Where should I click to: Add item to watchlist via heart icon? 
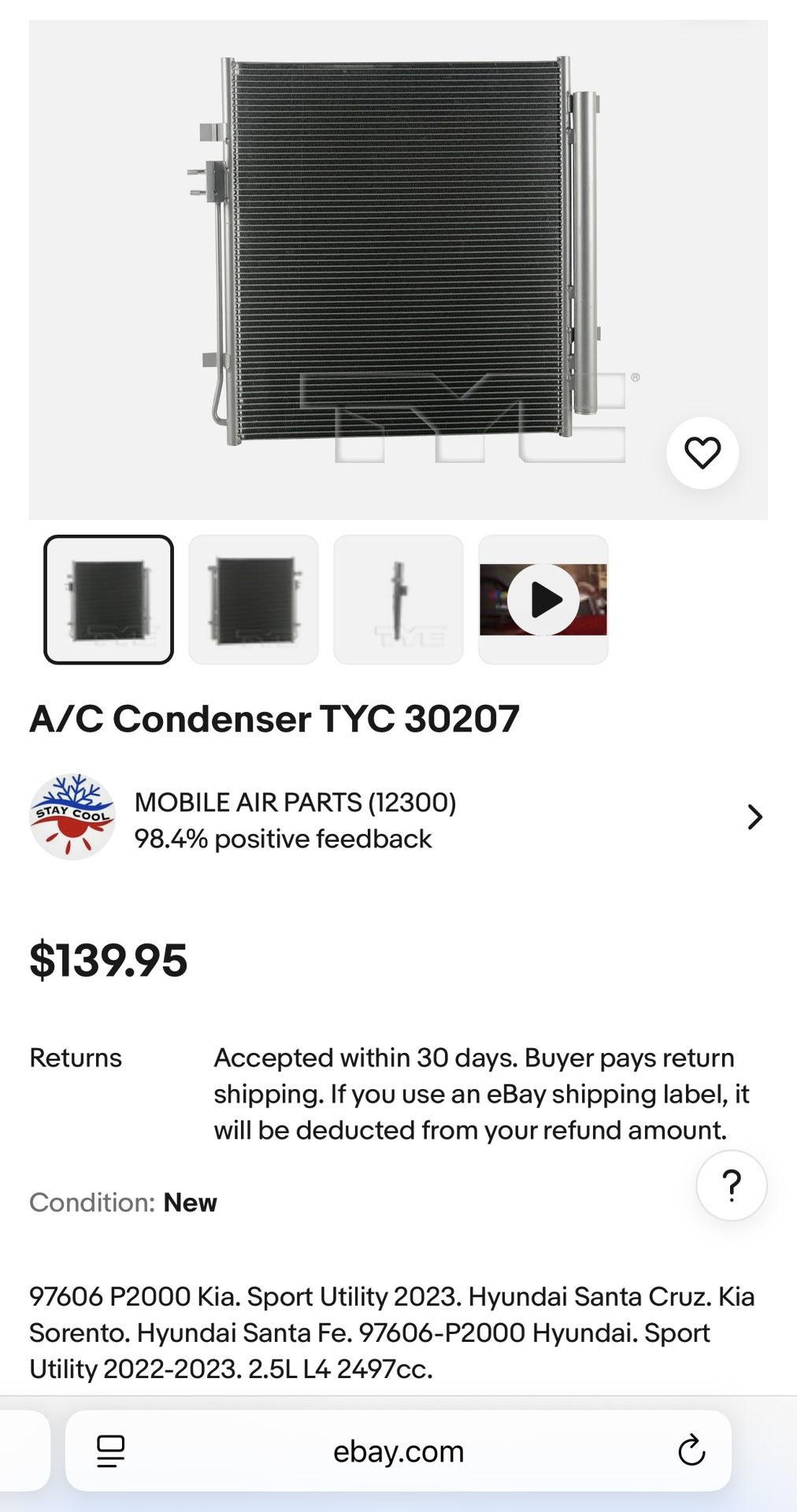pos(703,451)
